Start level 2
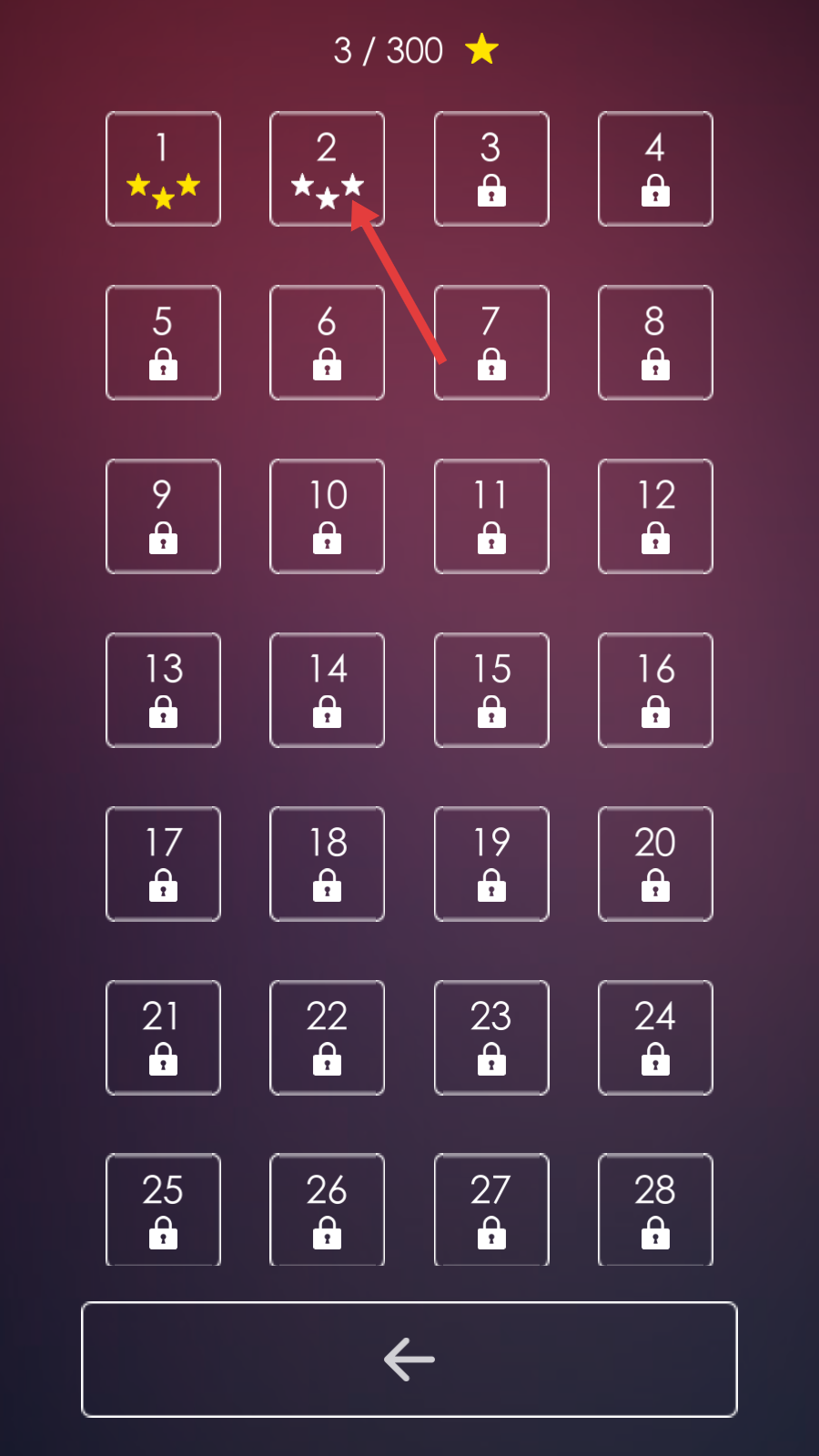Screen dimensions: 819x1456 (327, 169)
